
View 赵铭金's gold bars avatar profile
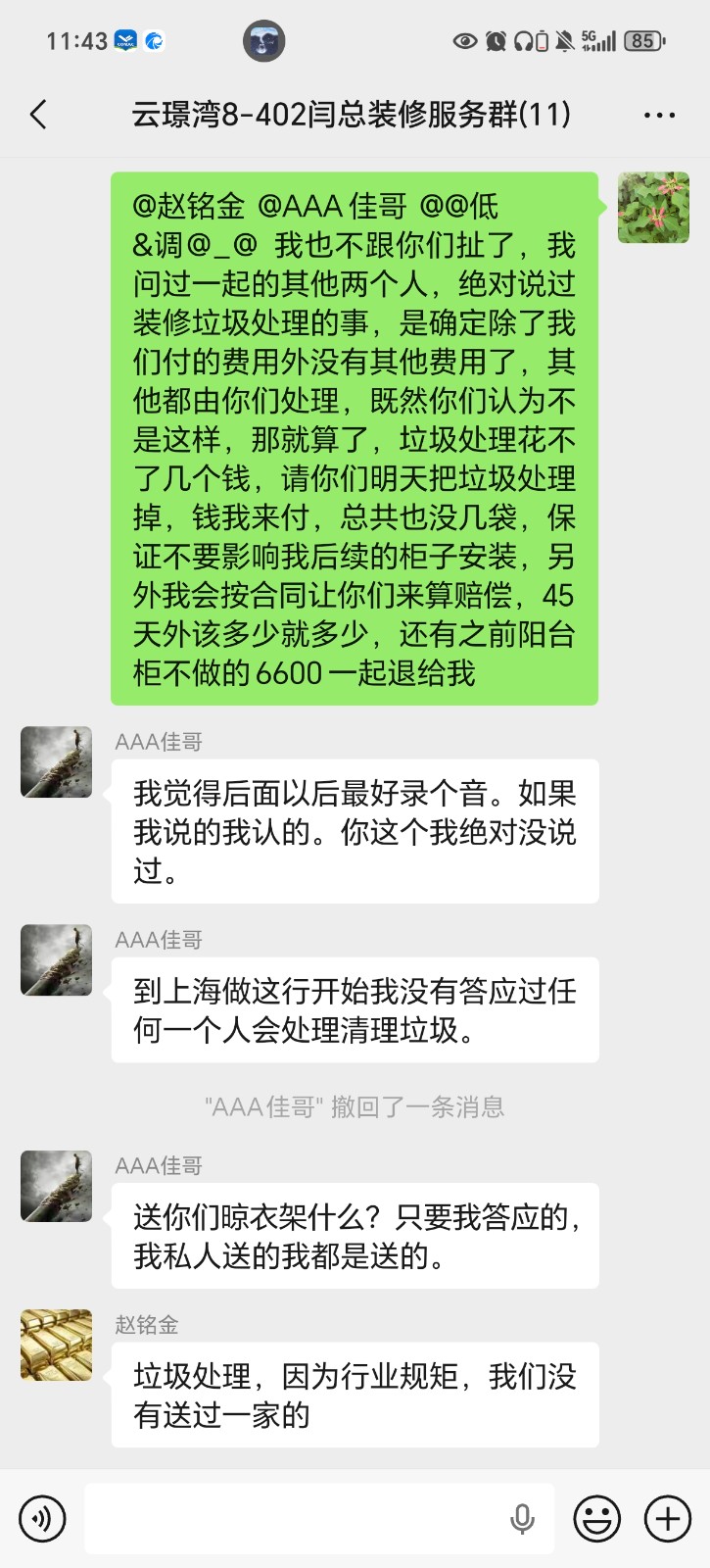[56, 1345]
